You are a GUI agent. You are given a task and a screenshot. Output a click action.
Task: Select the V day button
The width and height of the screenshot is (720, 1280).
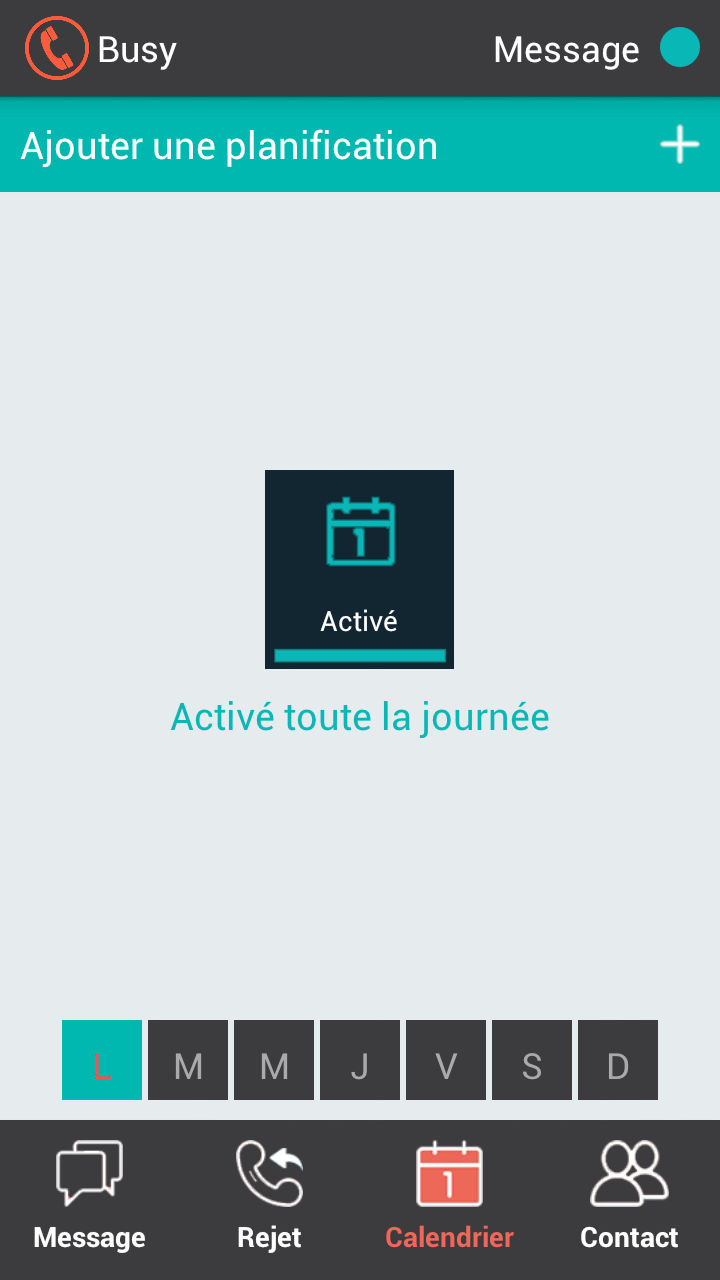point(446,1060)
